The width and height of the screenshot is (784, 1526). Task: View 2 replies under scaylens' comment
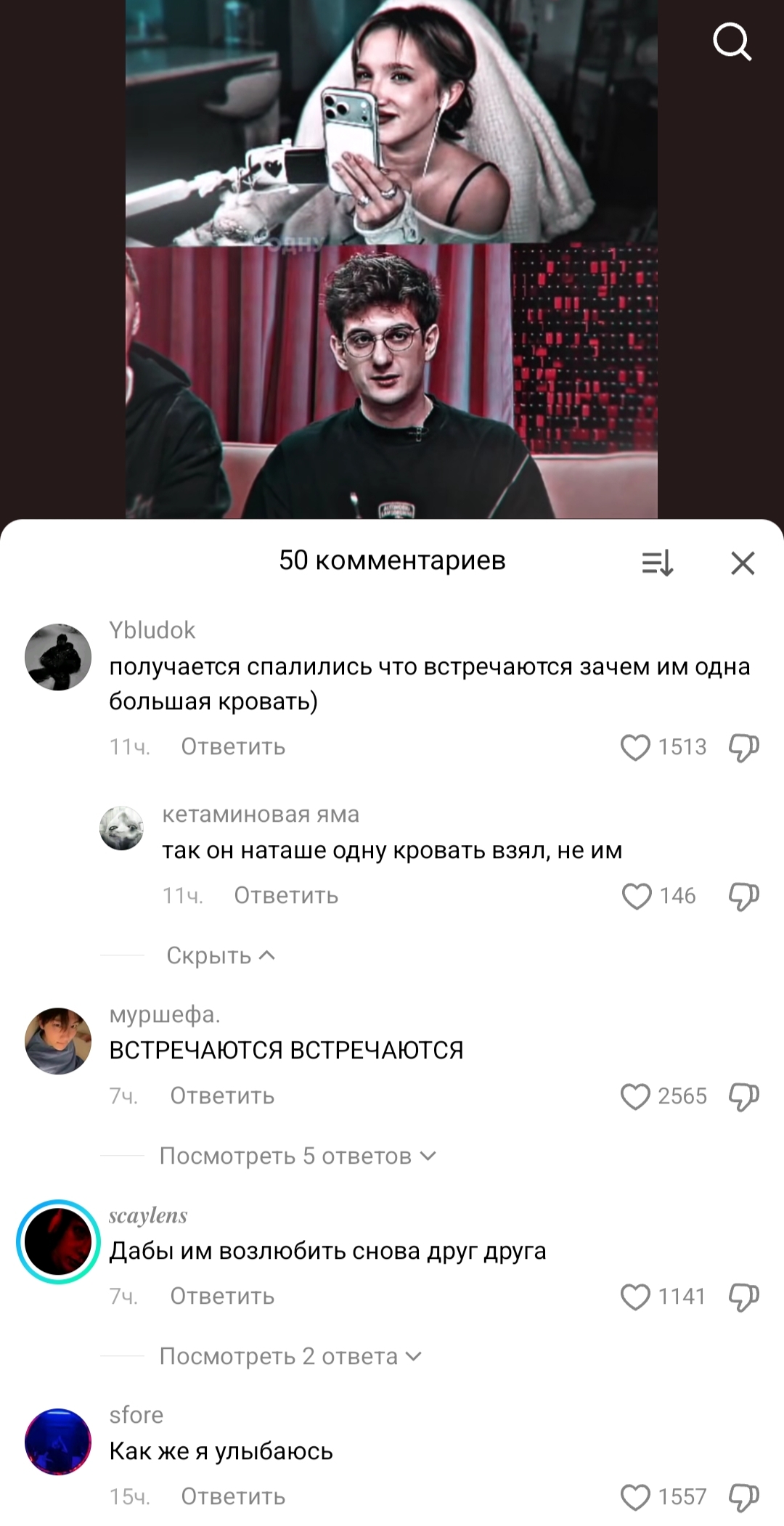pyautogui.click(x=290, y=1356)
